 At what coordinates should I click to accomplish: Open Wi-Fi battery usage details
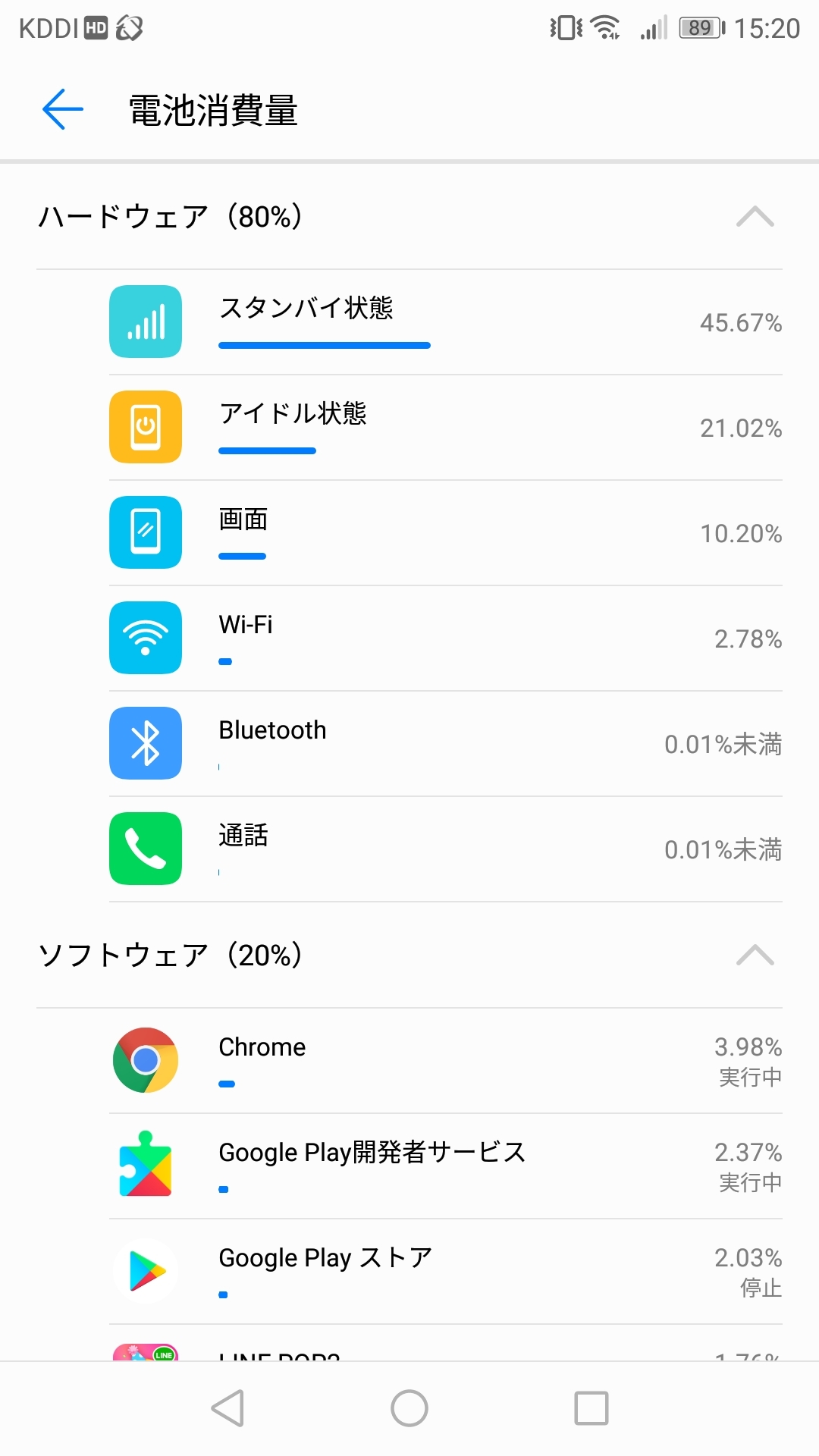tap(446, 639)
